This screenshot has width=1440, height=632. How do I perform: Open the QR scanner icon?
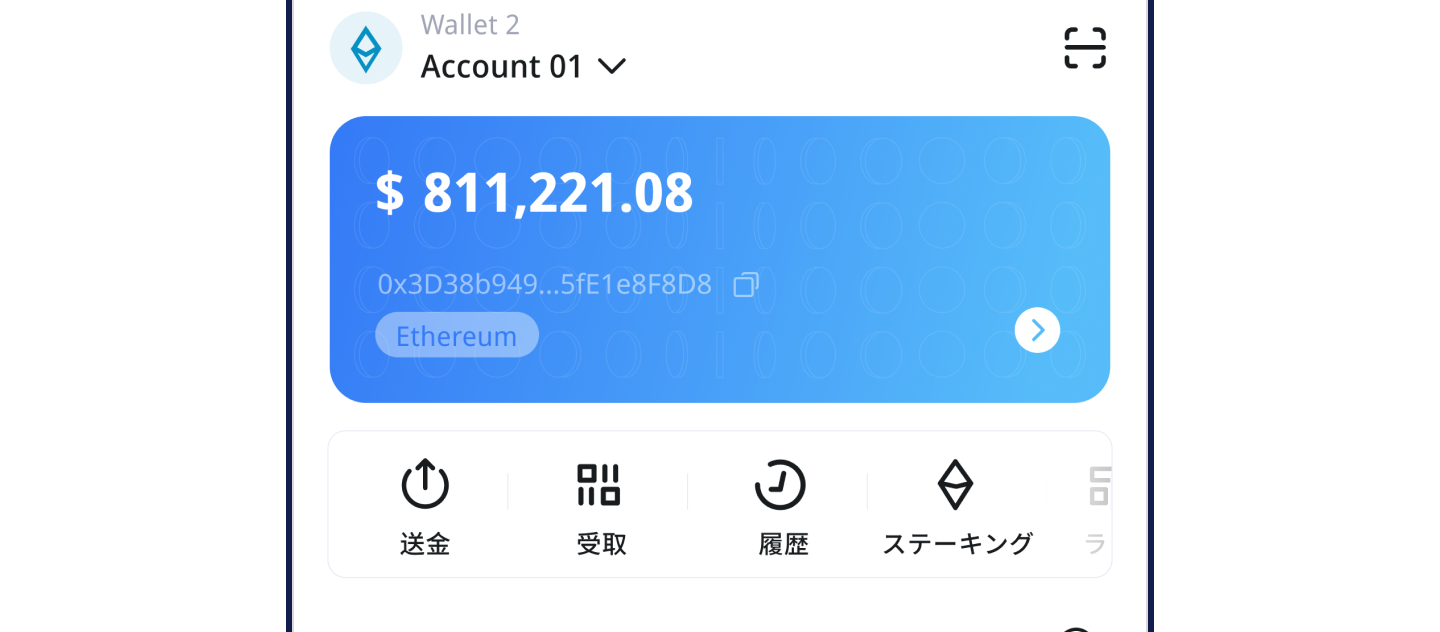(1084, 48)
